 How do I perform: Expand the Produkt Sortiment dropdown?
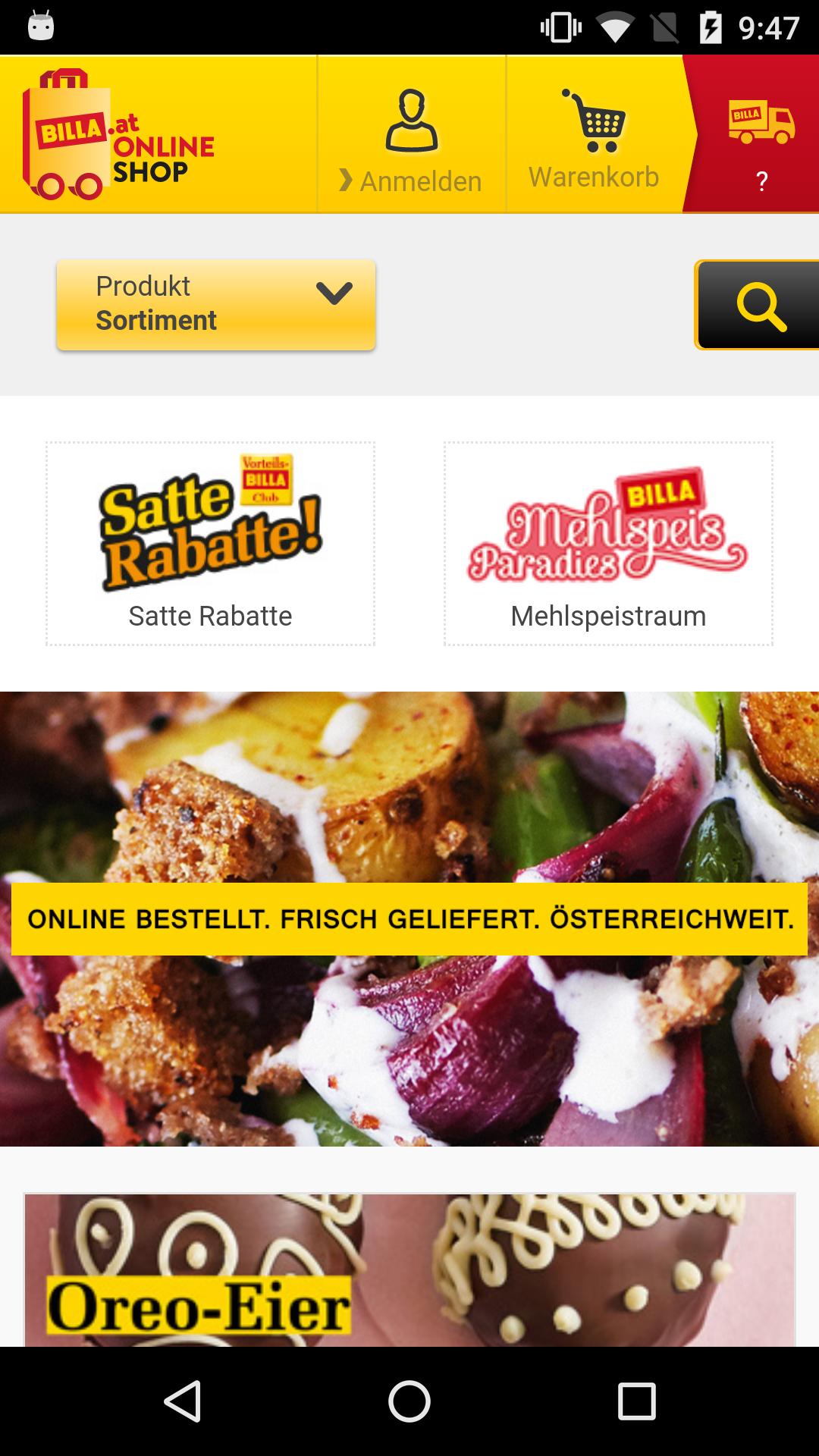(x=216, y=304)
